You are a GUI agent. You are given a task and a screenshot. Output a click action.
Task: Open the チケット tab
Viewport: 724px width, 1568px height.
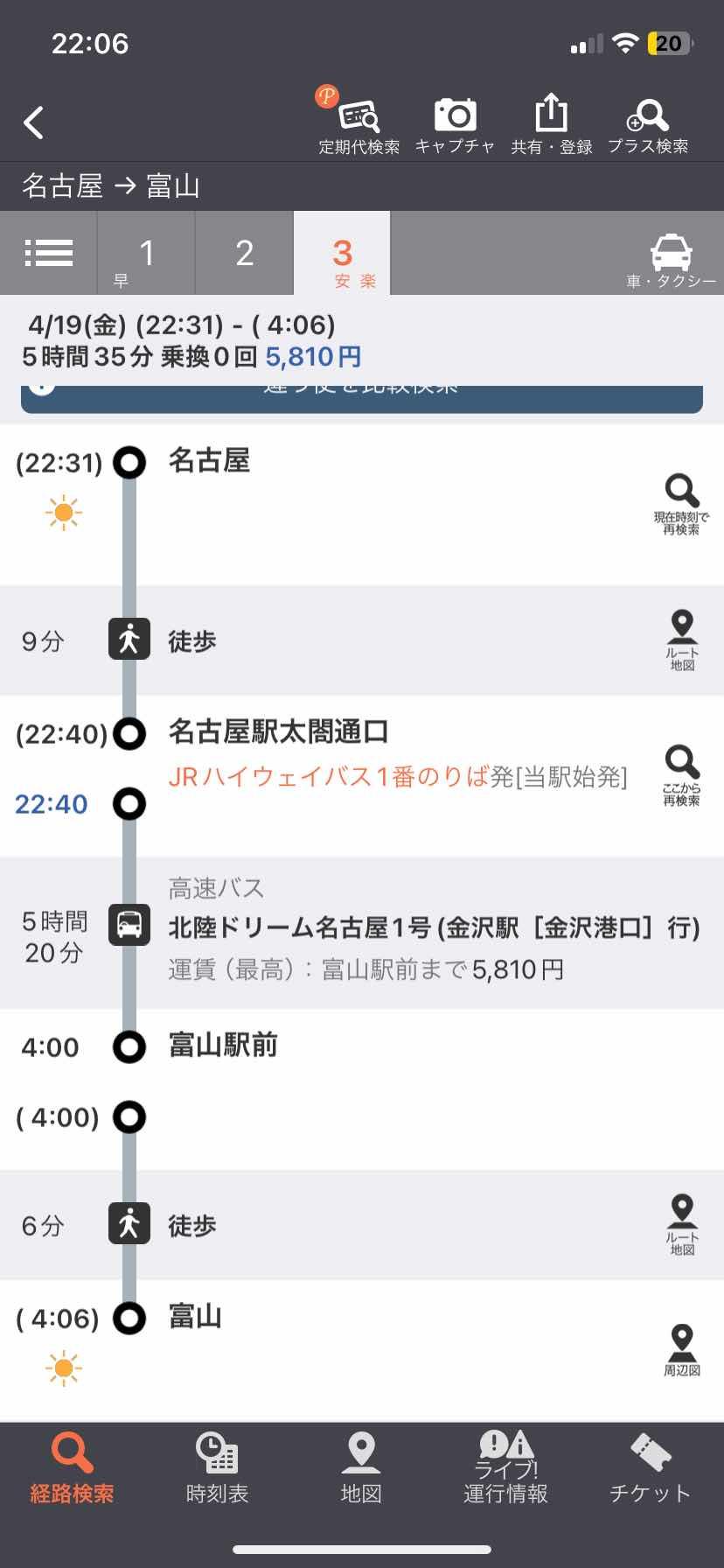click(x=650, y=1470)
